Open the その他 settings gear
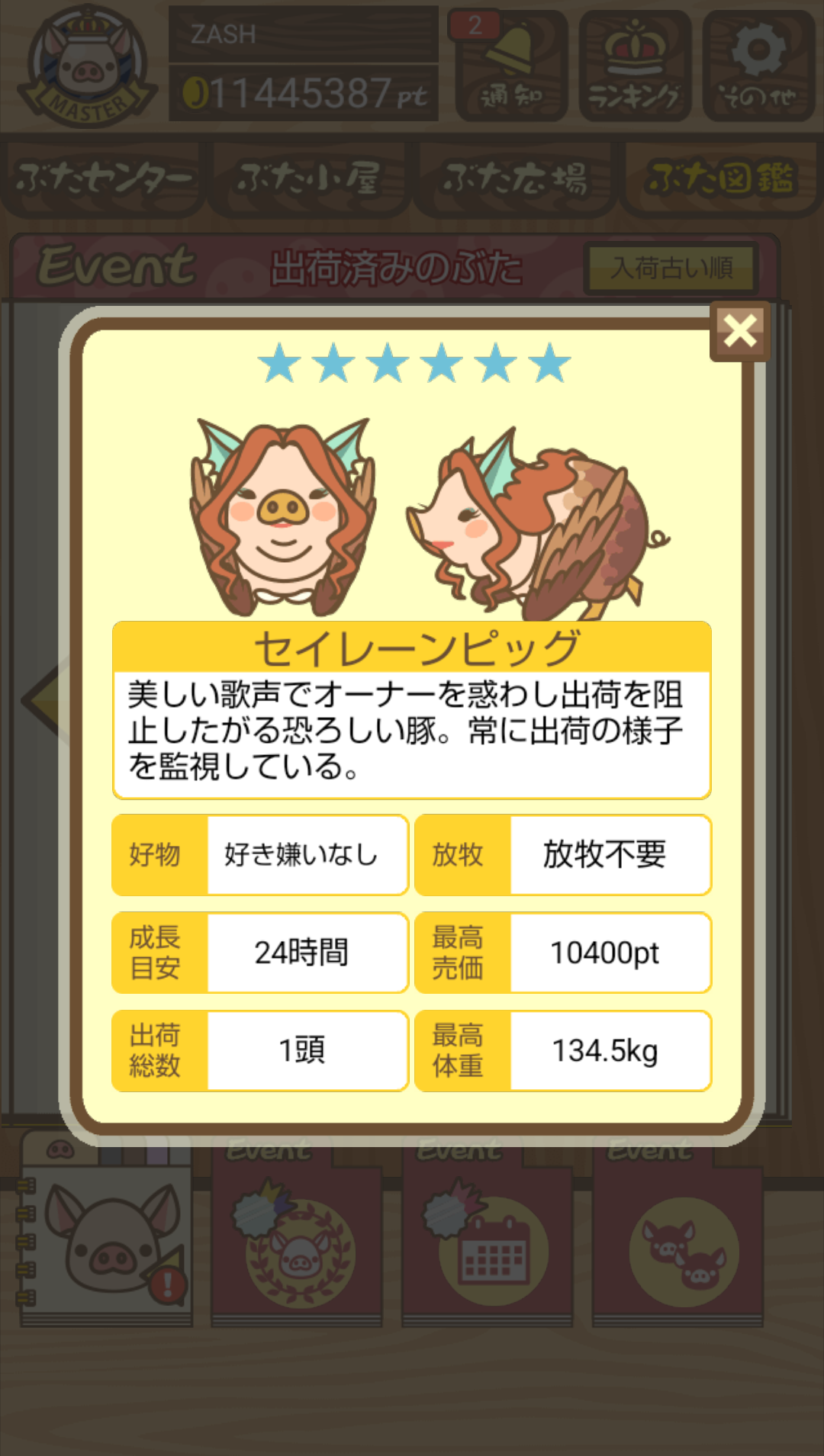824x1456 pixels. pyautogui.click(x=758, y=66)
